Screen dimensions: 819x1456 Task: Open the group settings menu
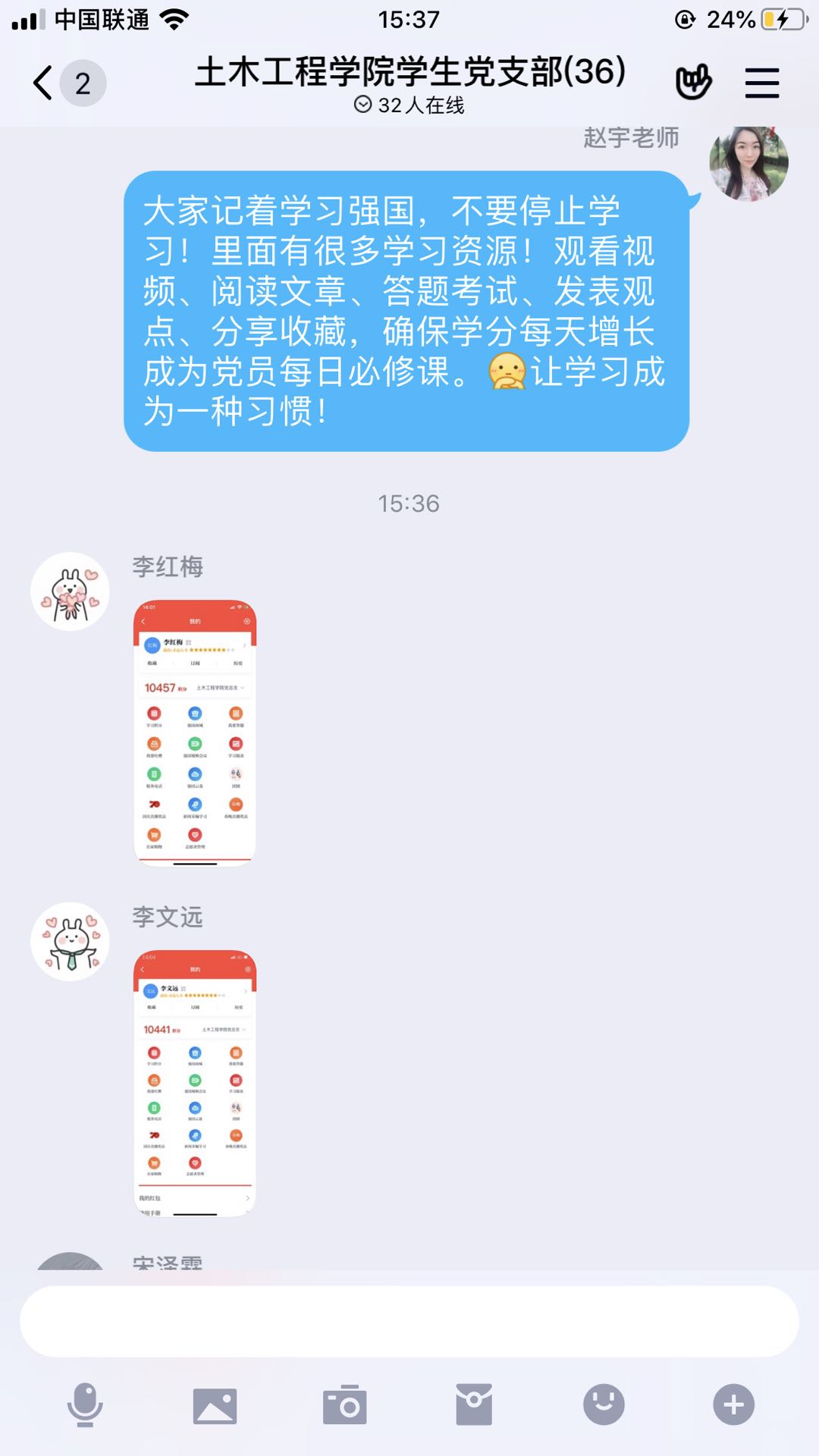[761, 83]
